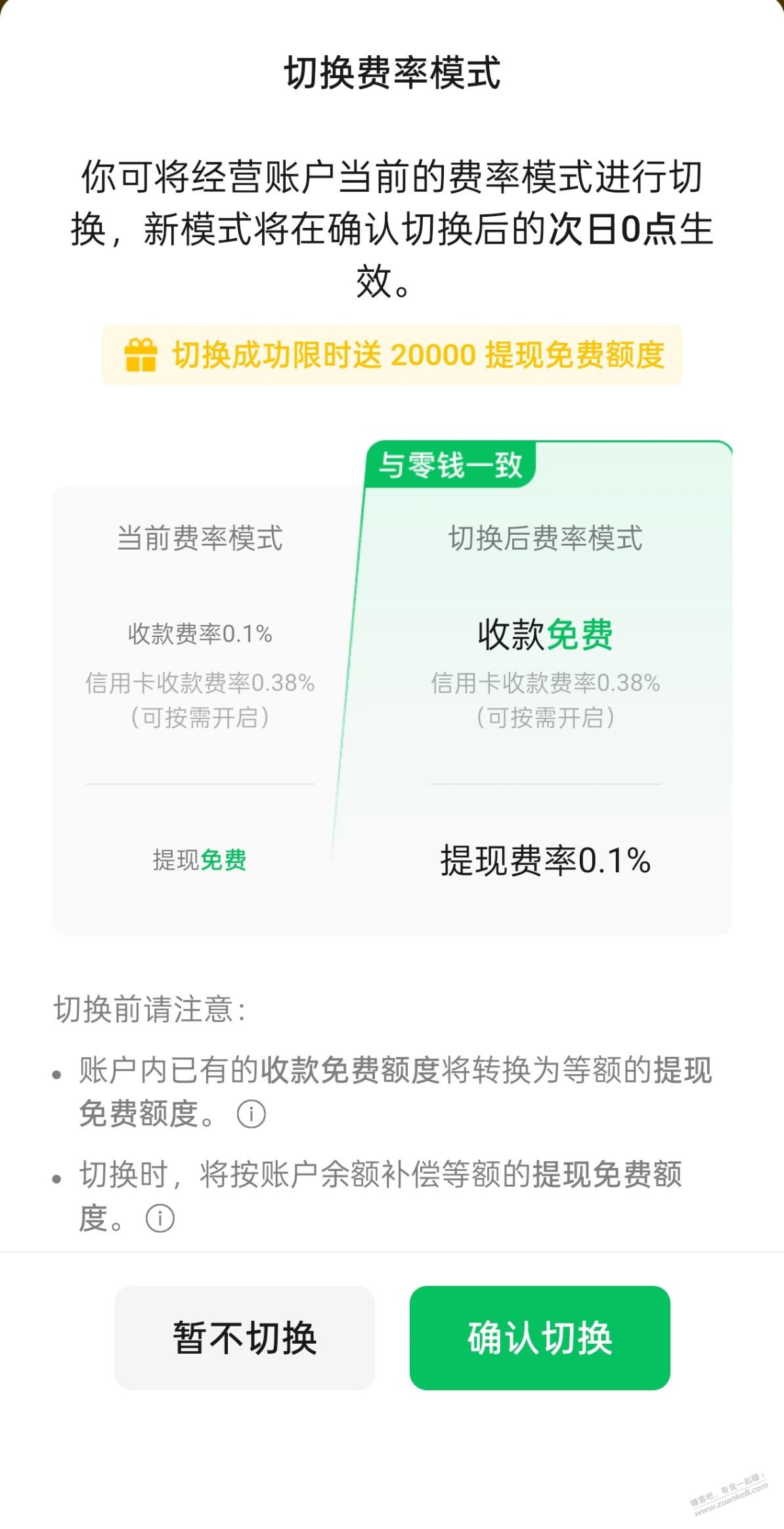Open info icon after 收款免费额度 conversion note
Image resolution: width=784 pixels, height=1529 pixels.
[x=251, y=1114]
